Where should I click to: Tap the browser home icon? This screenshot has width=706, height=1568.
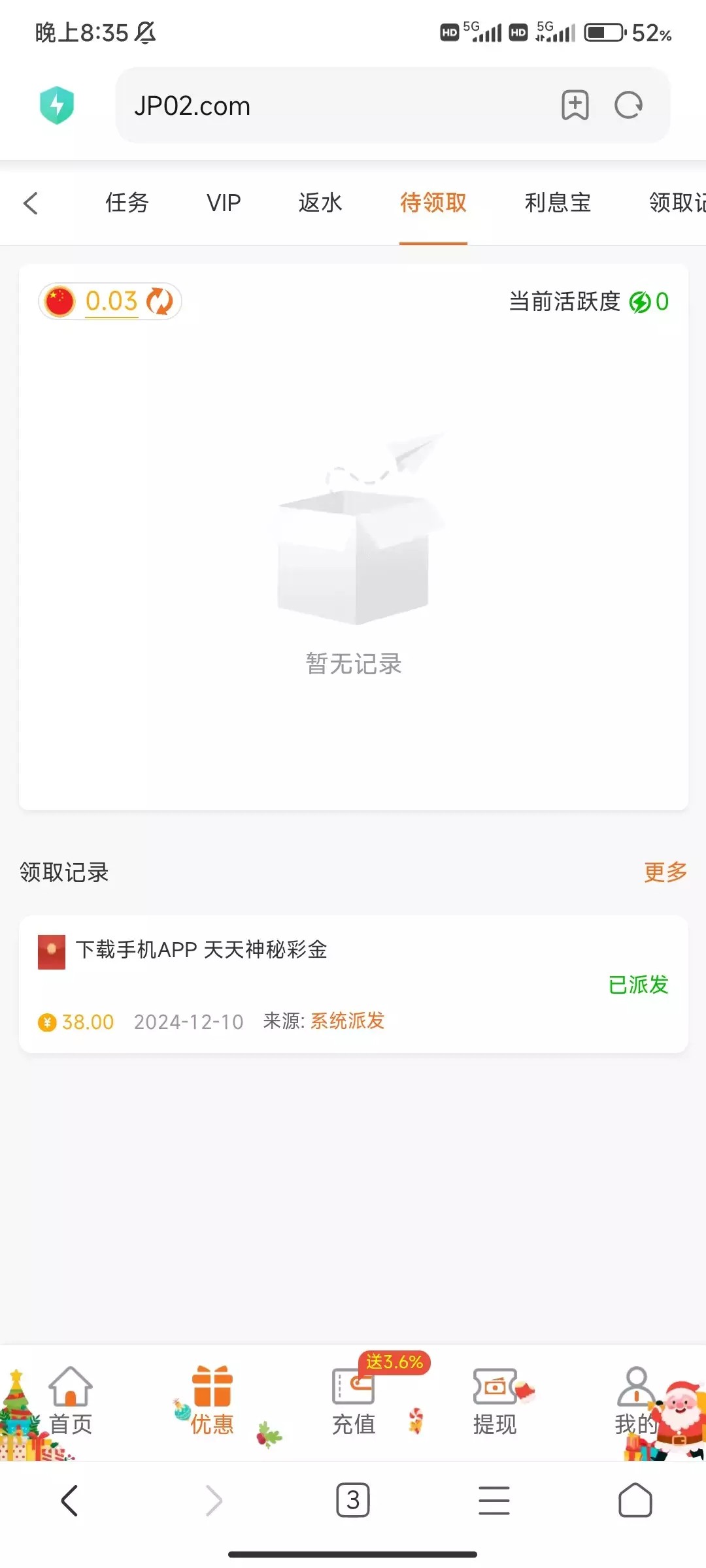(x=635, y=1500)
